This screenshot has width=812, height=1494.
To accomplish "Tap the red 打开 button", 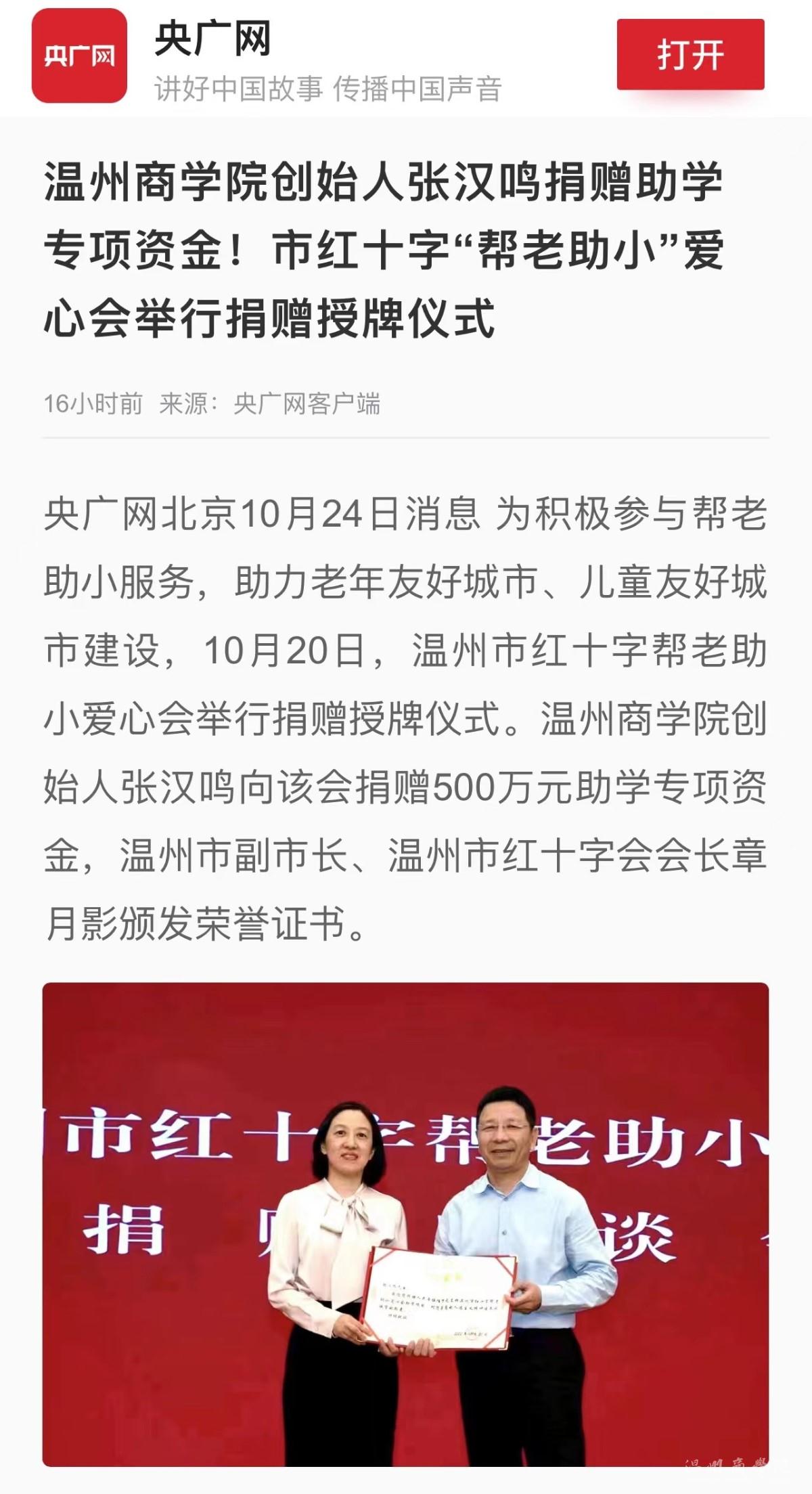I will click(x=690, y=54).
